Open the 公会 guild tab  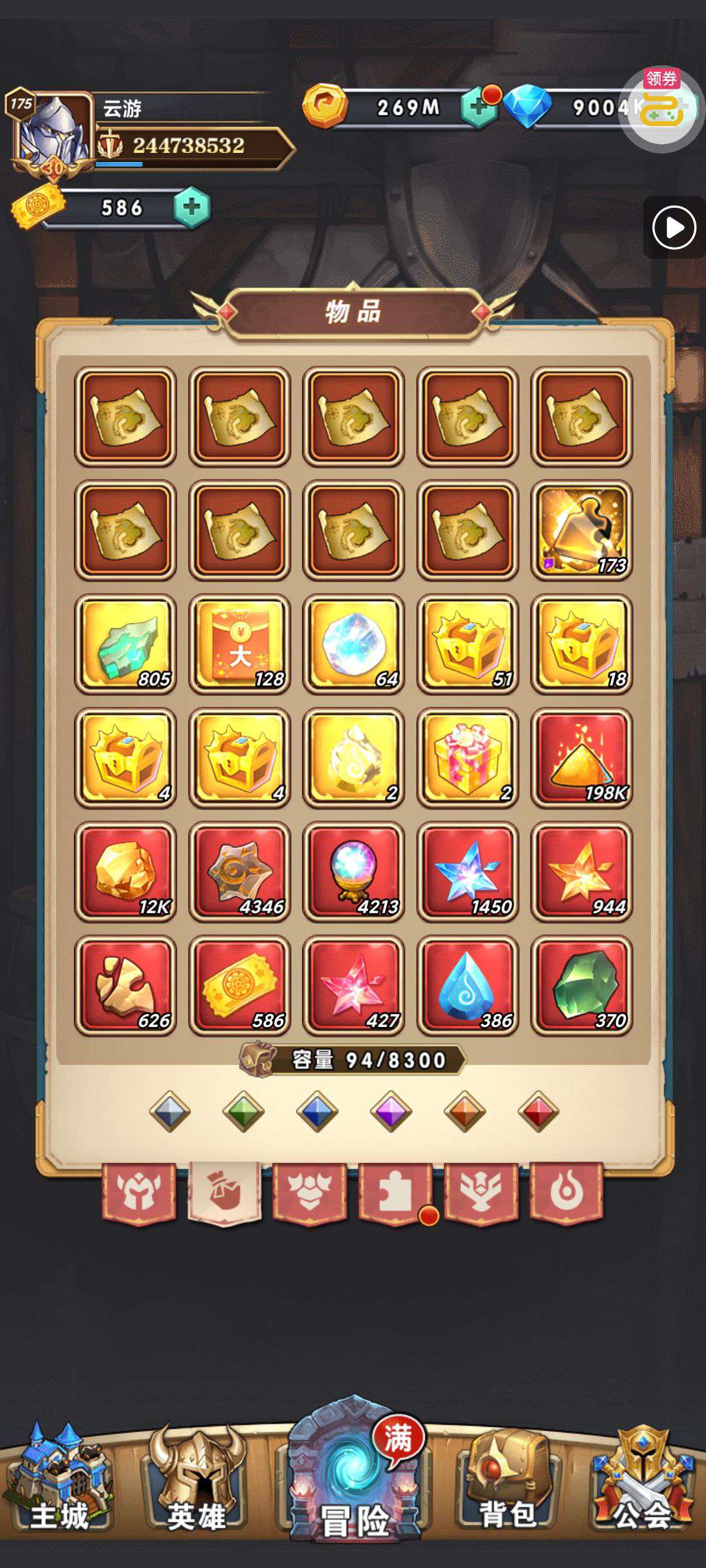(643, 1480)
